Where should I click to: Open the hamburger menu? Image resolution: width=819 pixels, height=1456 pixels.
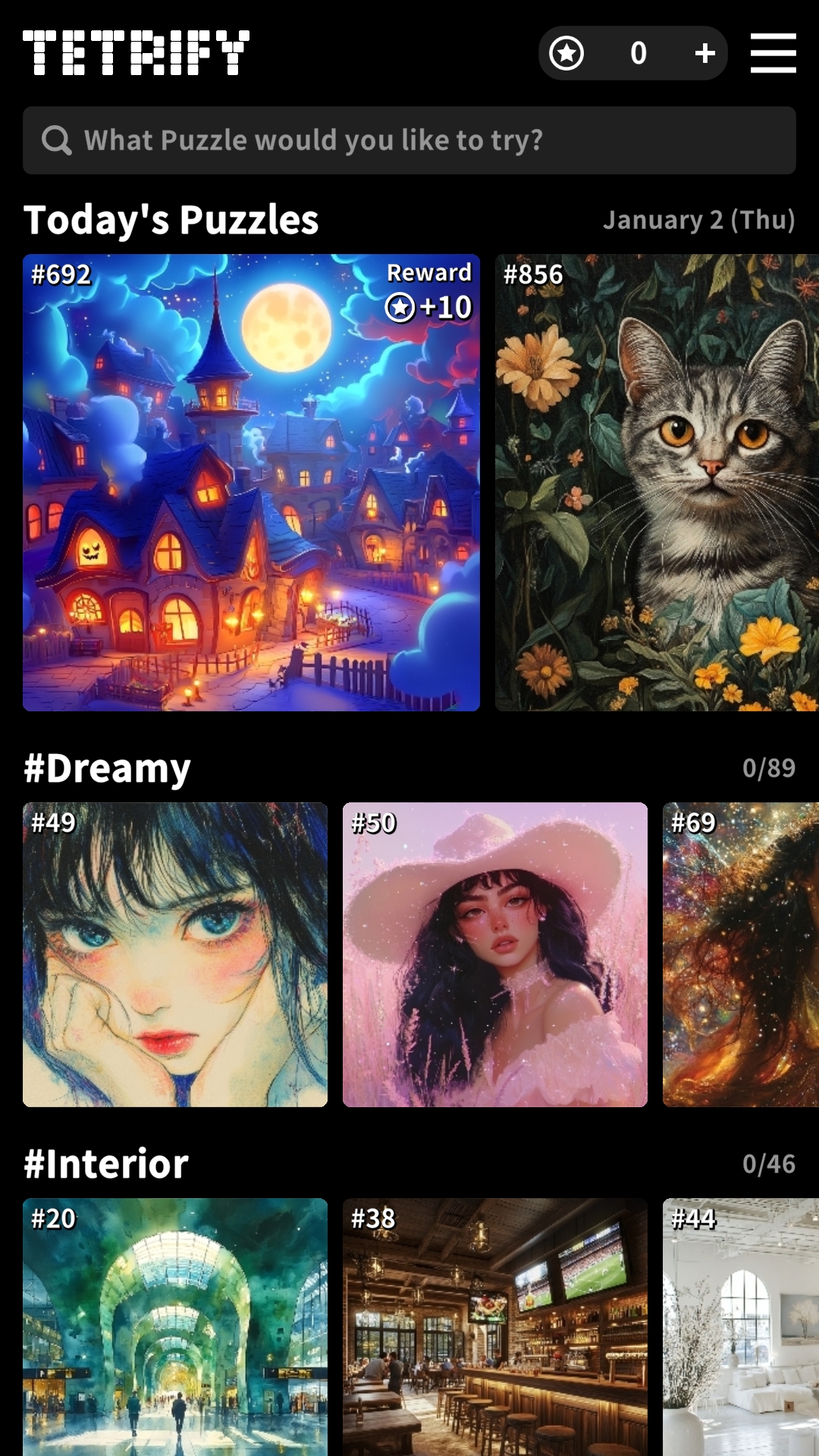773,53
